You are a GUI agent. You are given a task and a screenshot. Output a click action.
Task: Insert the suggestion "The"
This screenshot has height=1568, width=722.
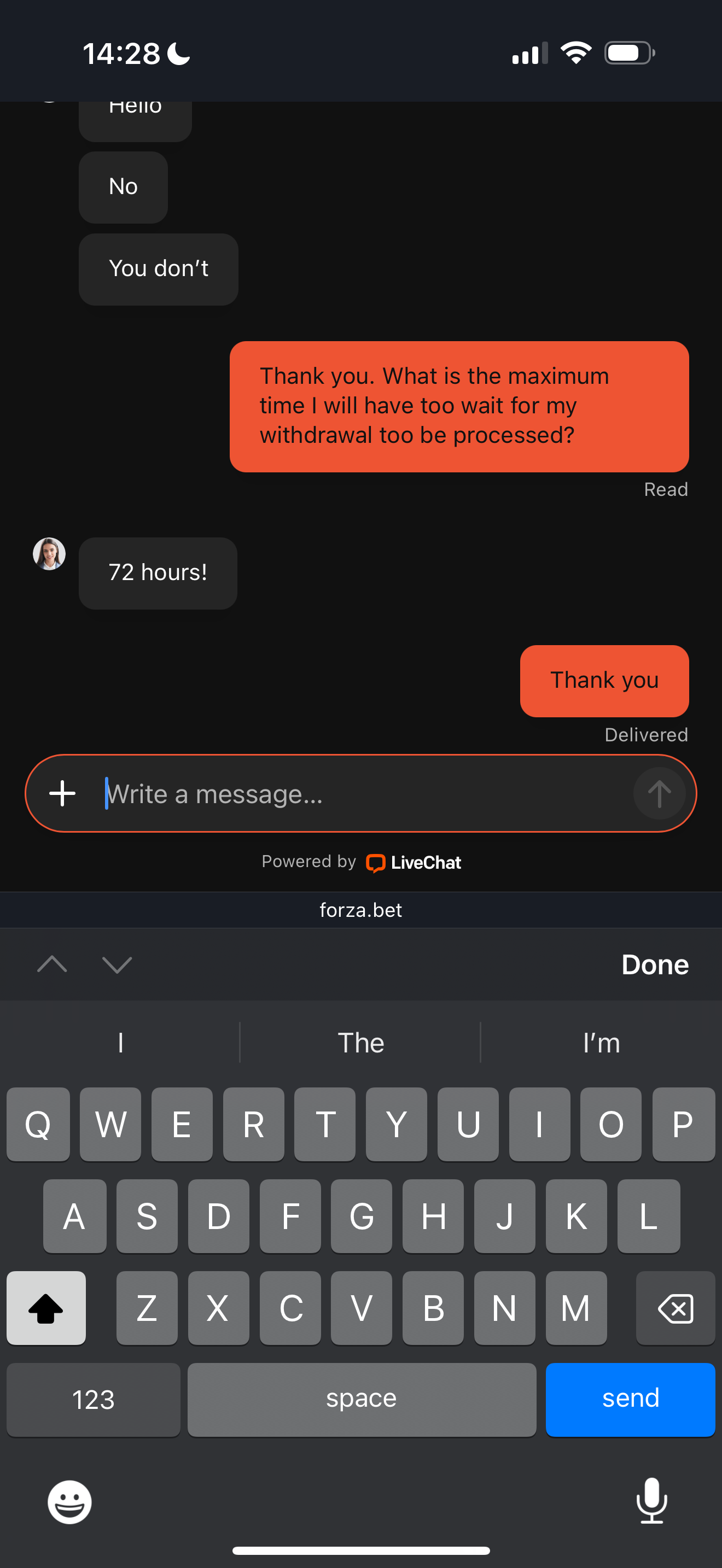click(x=360, y=1043)
